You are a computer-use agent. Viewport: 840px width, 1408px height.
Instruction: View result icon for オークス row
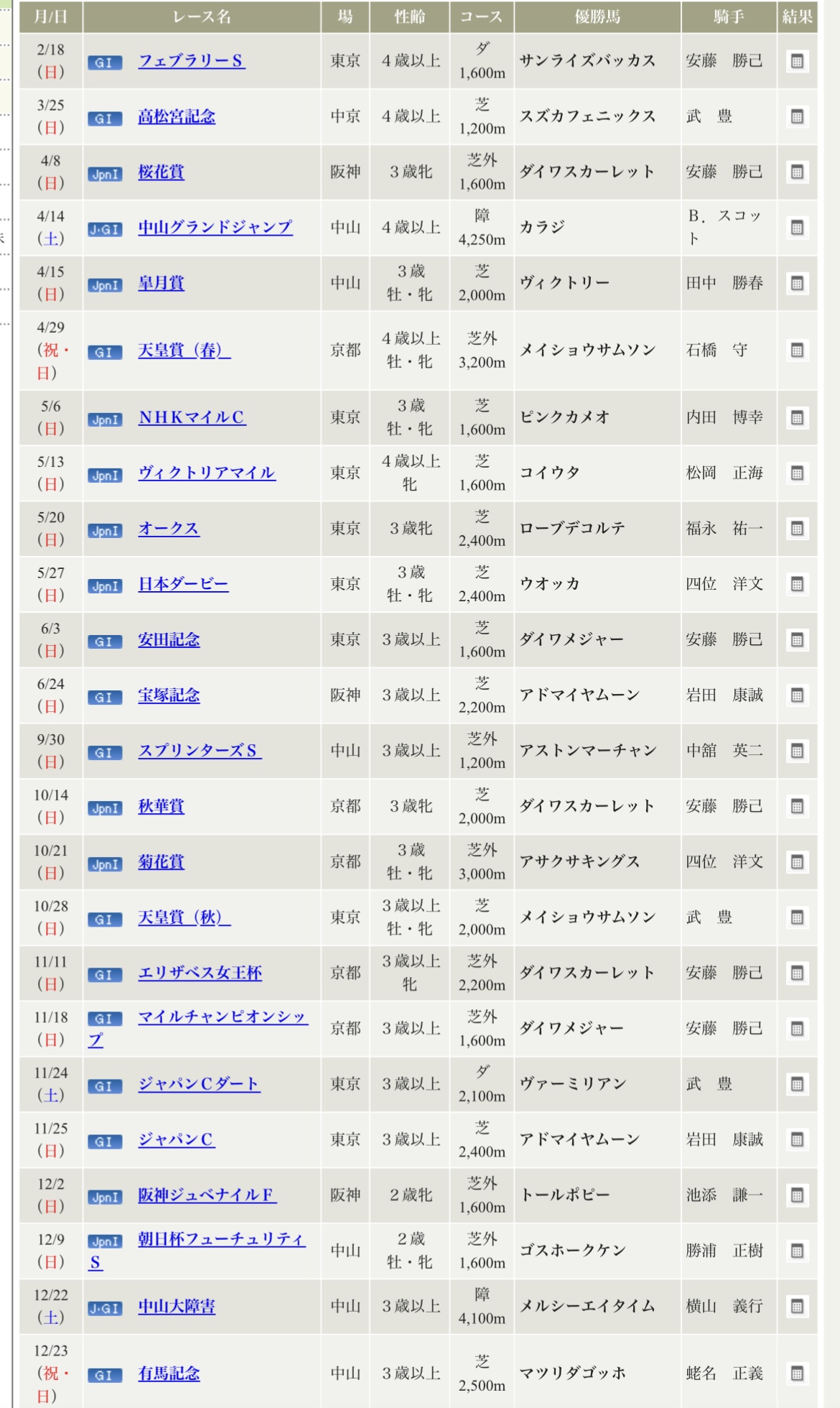coord(797,529)
